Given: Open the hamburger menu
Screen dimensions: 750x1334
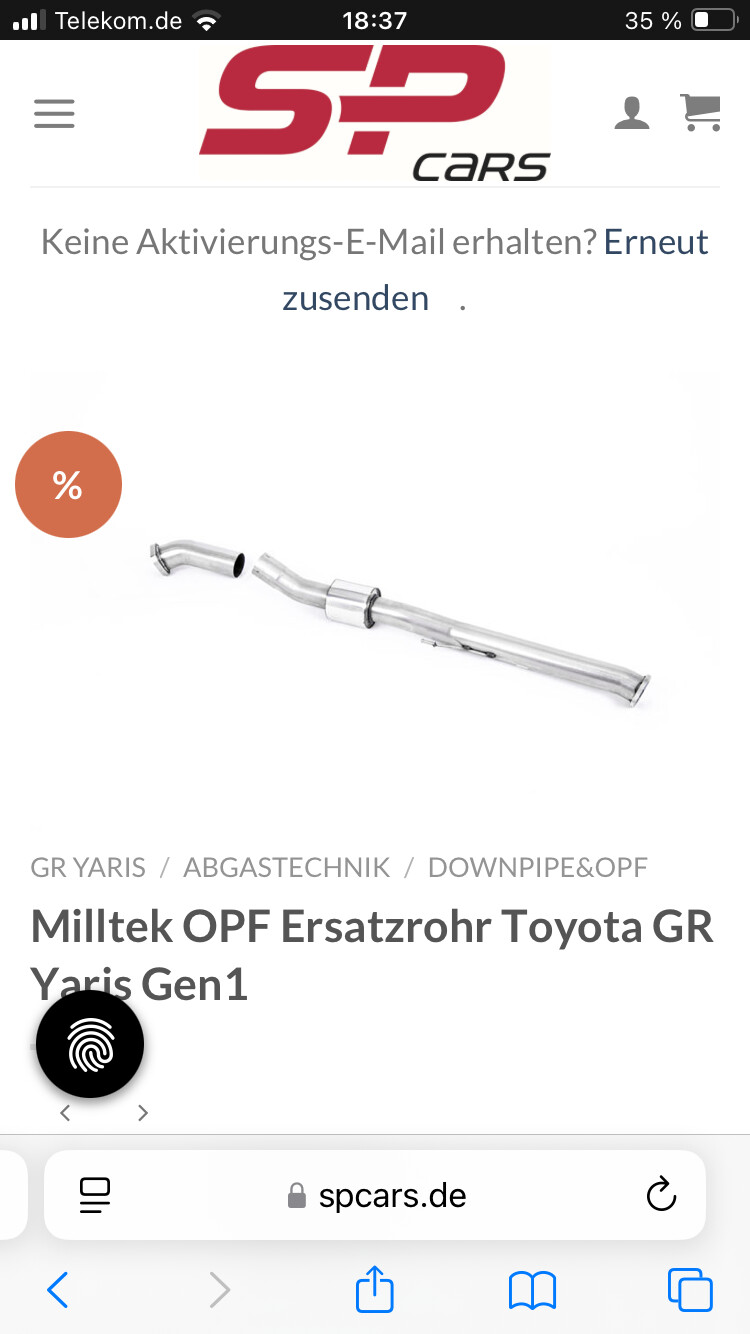Looking at the screenshot, I should (54, 113).
